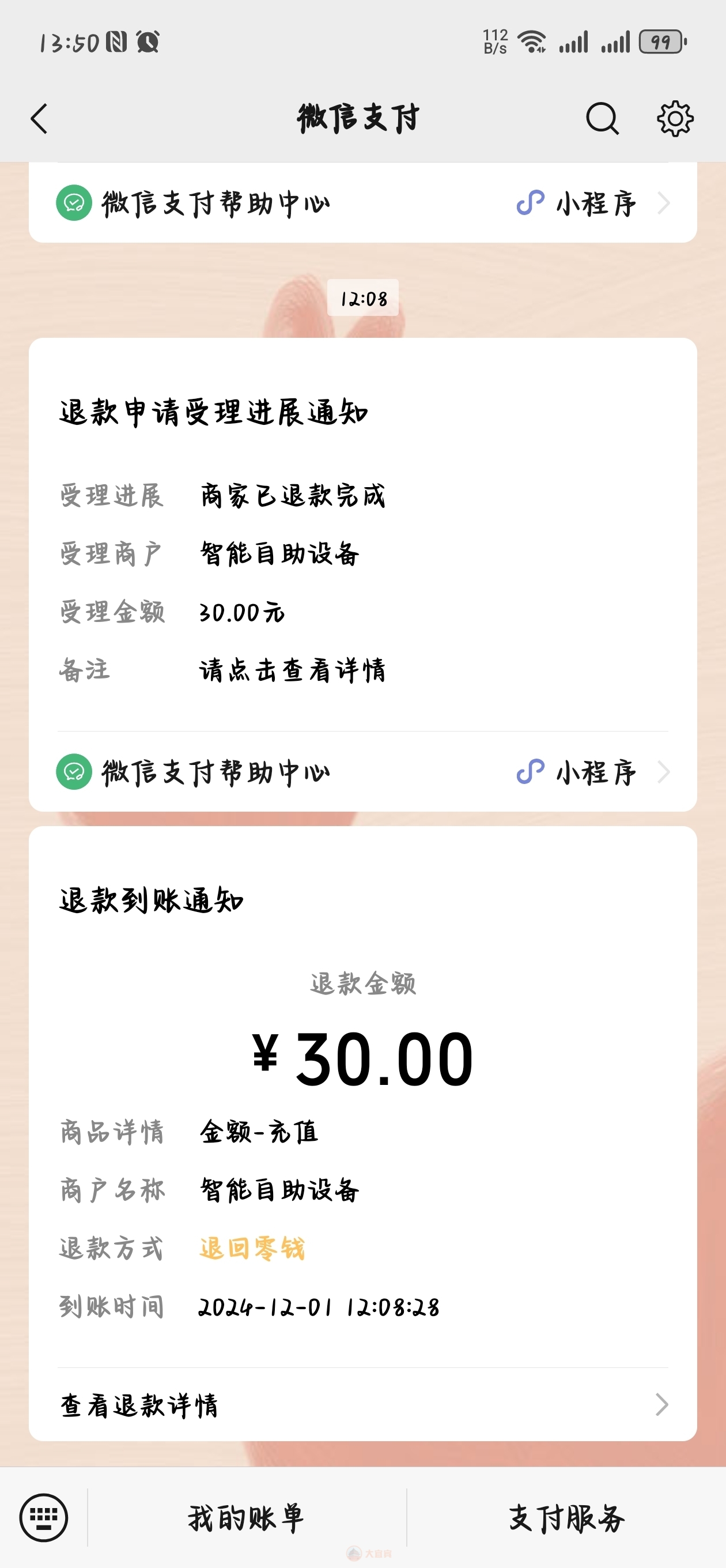Image resolution: width=726 pixels, height=1568 pixels.
Task: Go back from 微信支付 page
Action: 39,119
